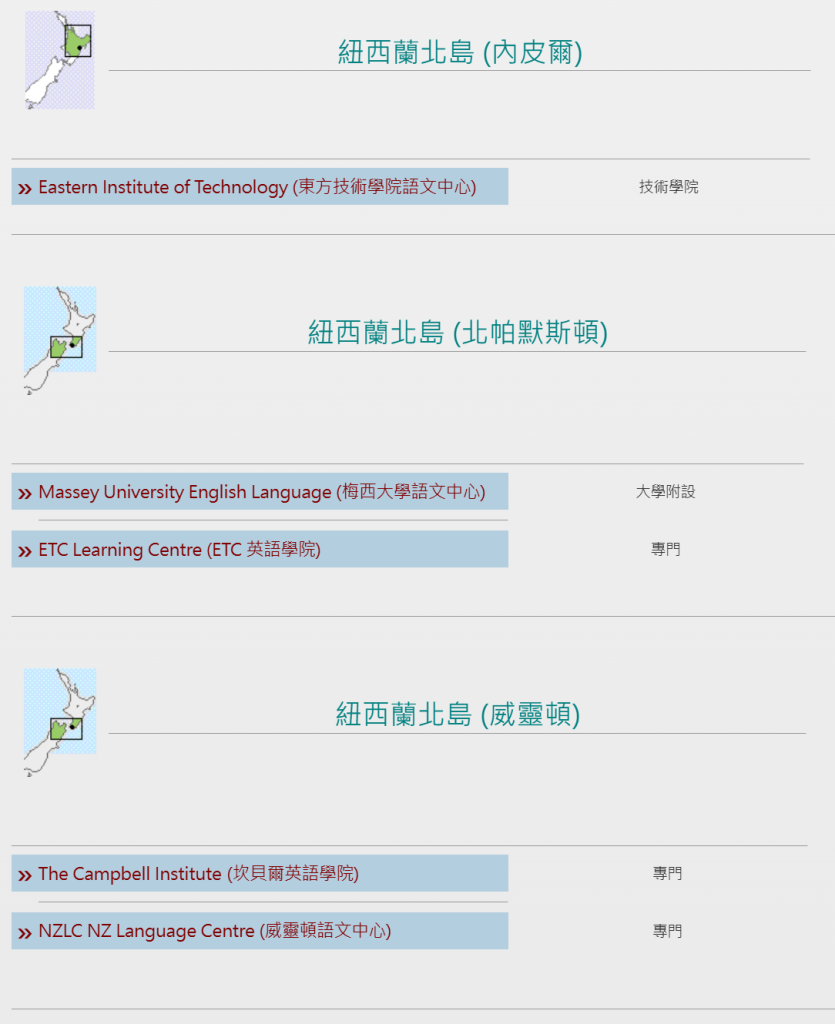Image resolution: width=835 pixels, height=1024 pixels.
Task: Select NZLC NZ Language Centre link
Action: [214, 932]
